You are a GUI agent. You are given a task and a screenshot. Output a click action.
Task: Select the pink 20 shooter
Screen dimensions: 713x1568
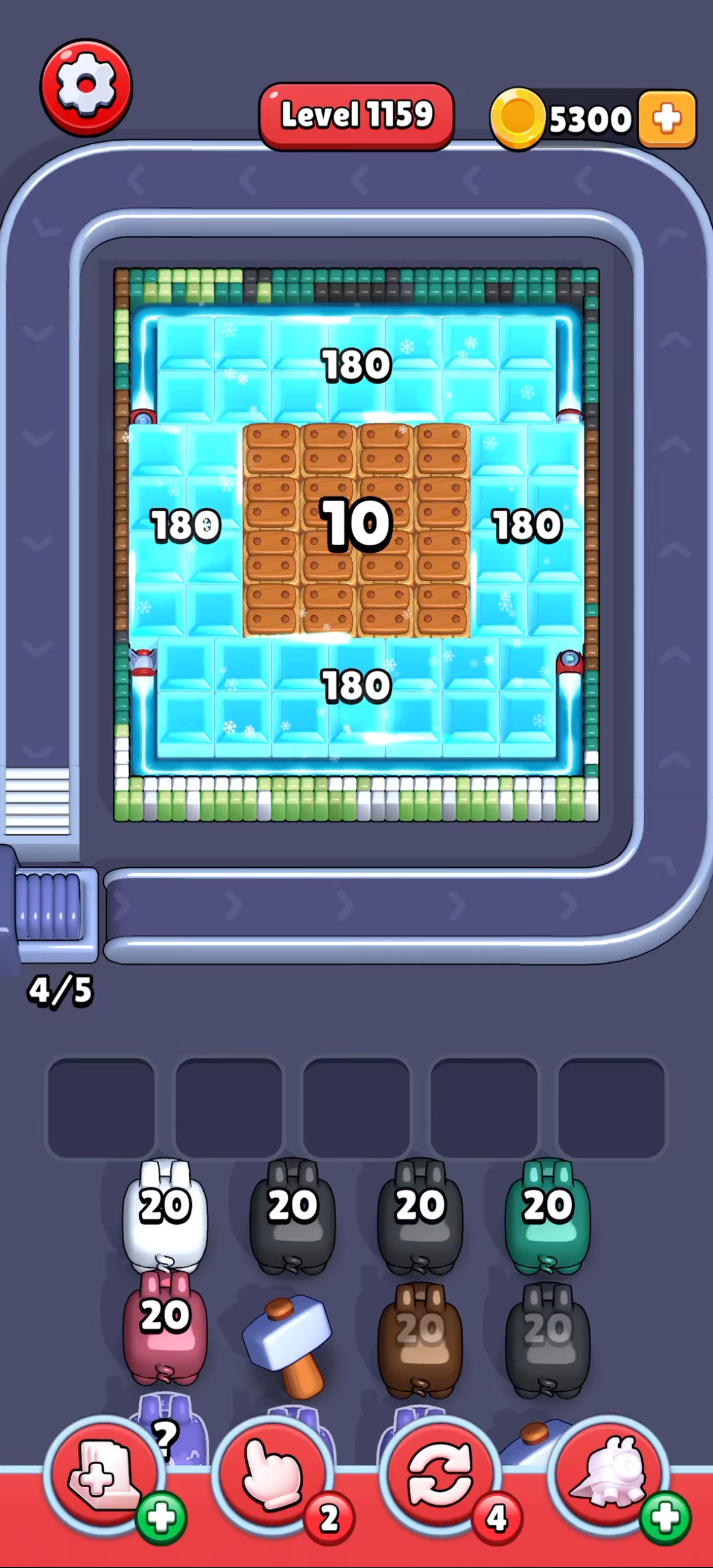click(x=165, y=1327)
